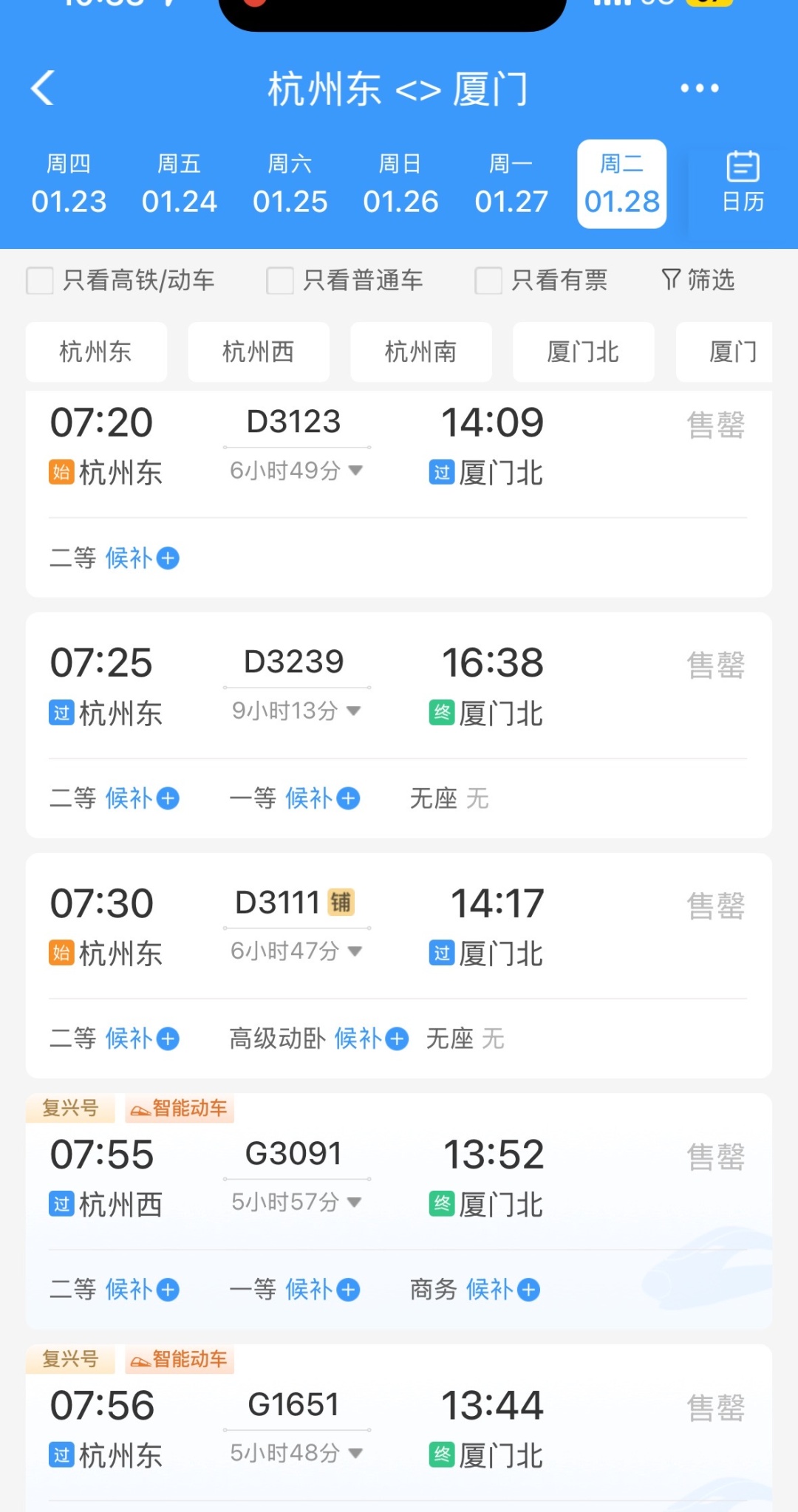
Task: Tap the 始 origin badge beside 杭州东
Action: click(61, 471)
